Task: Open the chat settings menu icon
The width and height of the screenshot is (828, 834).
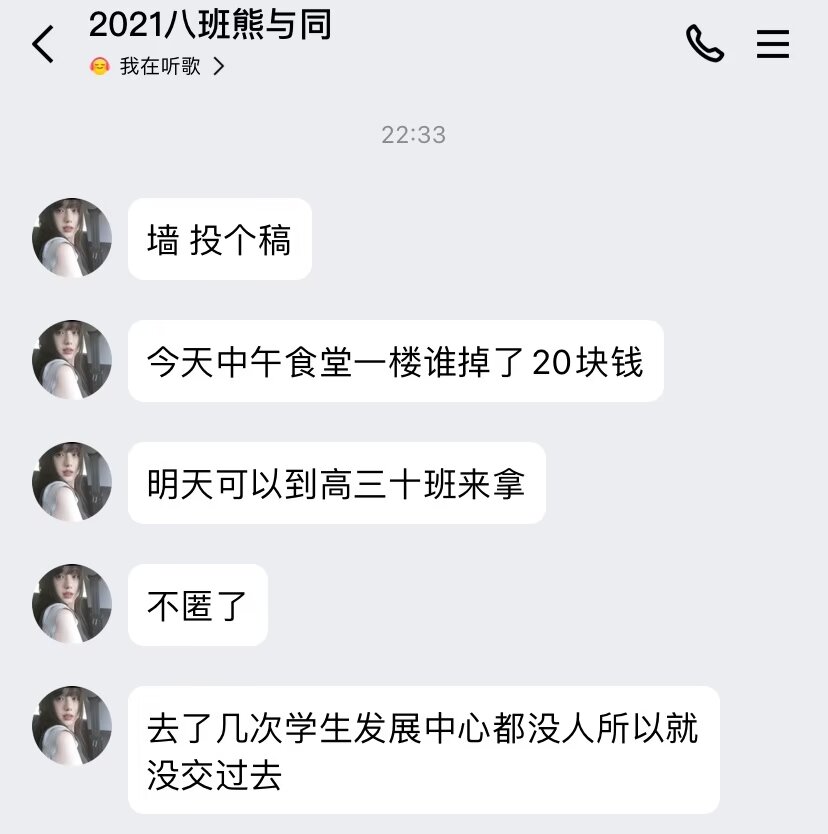Action: pos(773,44)
